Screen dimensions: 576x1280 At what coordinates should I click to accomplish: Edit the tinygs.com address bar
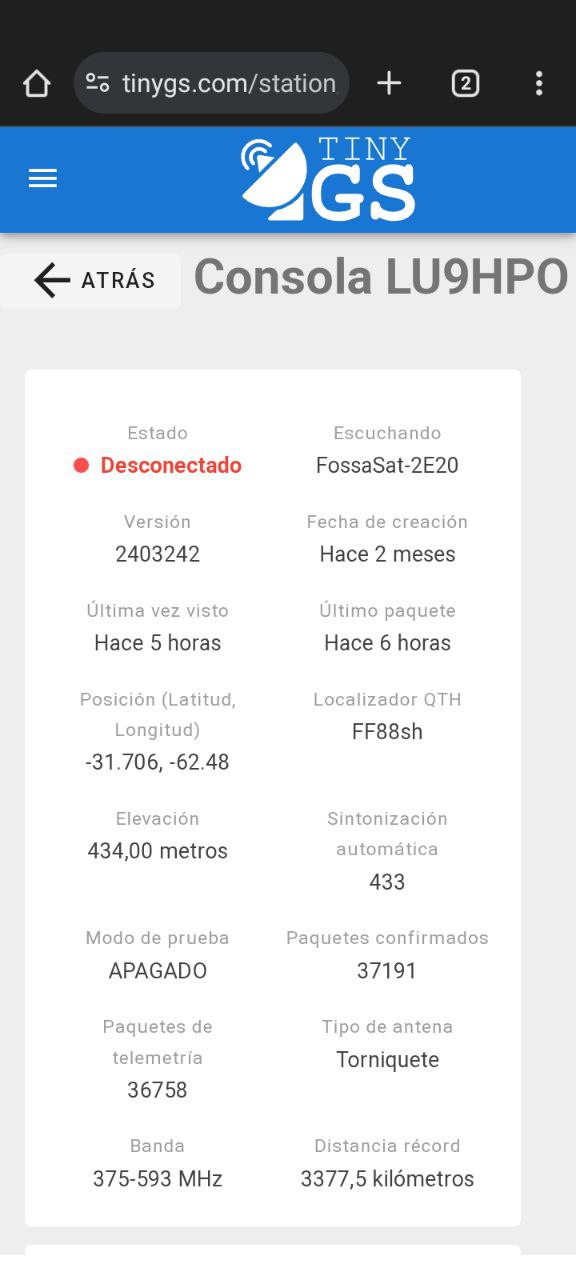(211, 83)
